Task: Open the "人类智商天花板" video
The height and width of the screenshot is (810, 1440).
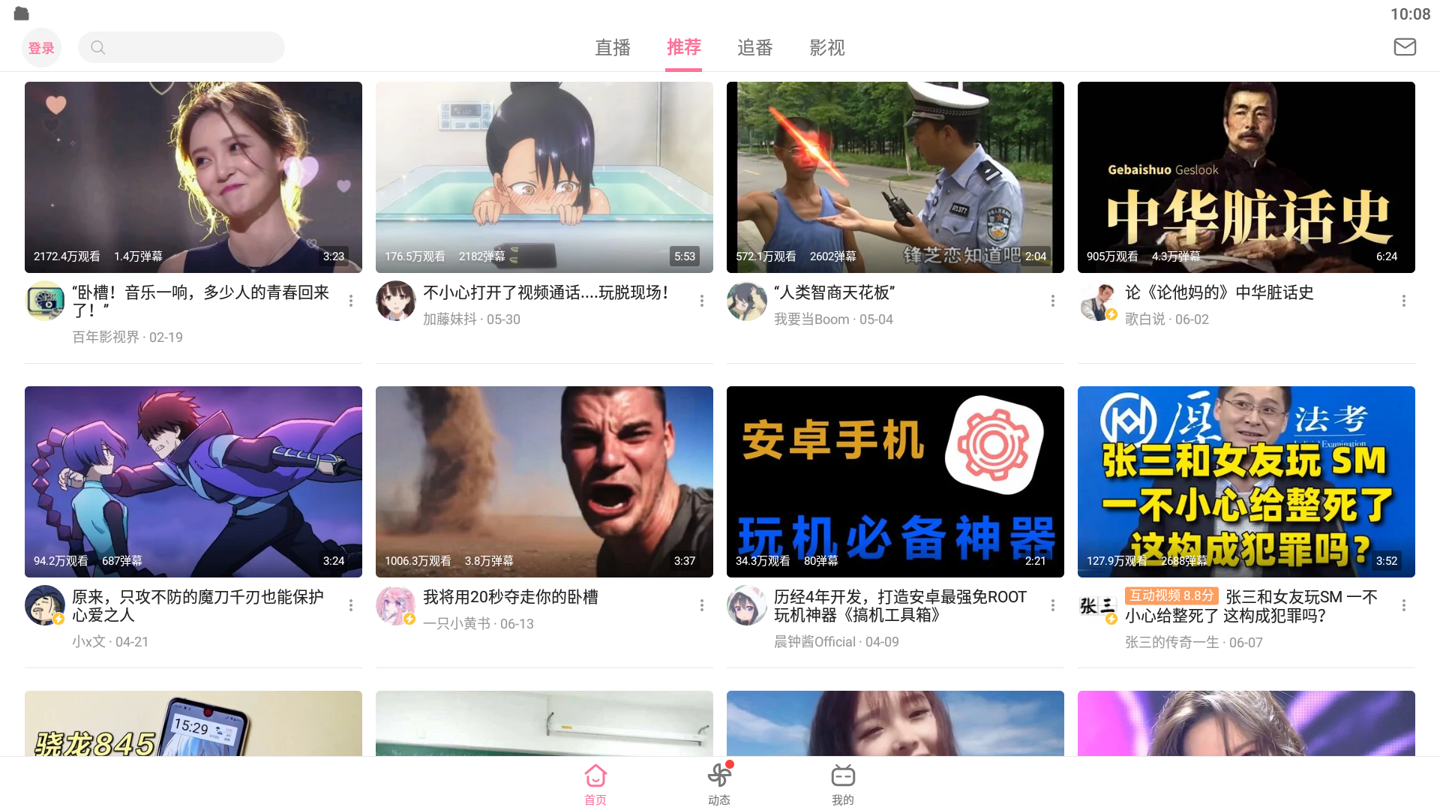Action: (895, 177)
